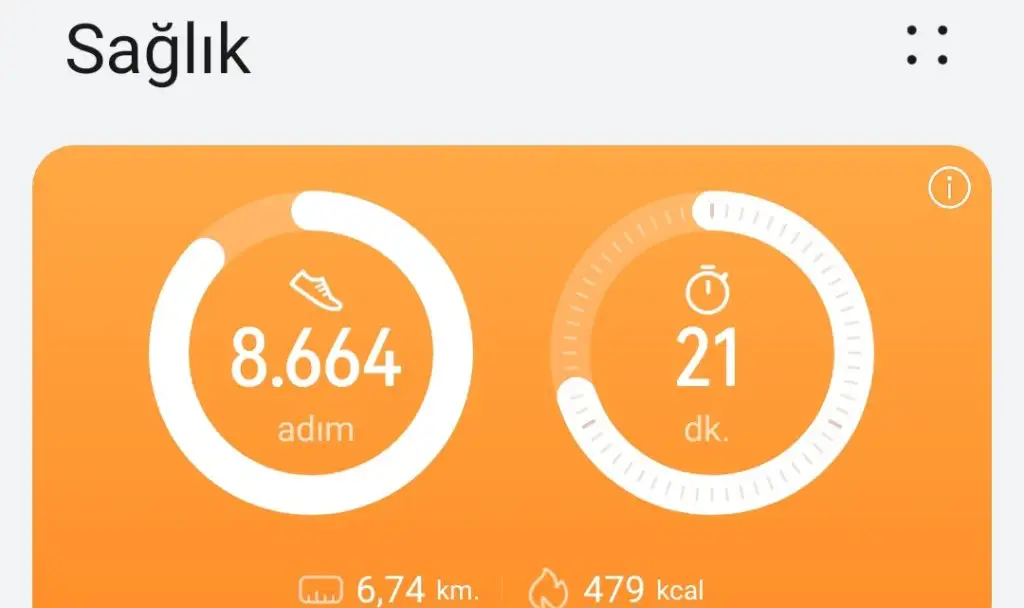Image resolution: width=1024 pixels, height=608 pixels.
Task: Open the four-dot menu in the header
Action: pyautogui.click(x=927, y=46)
